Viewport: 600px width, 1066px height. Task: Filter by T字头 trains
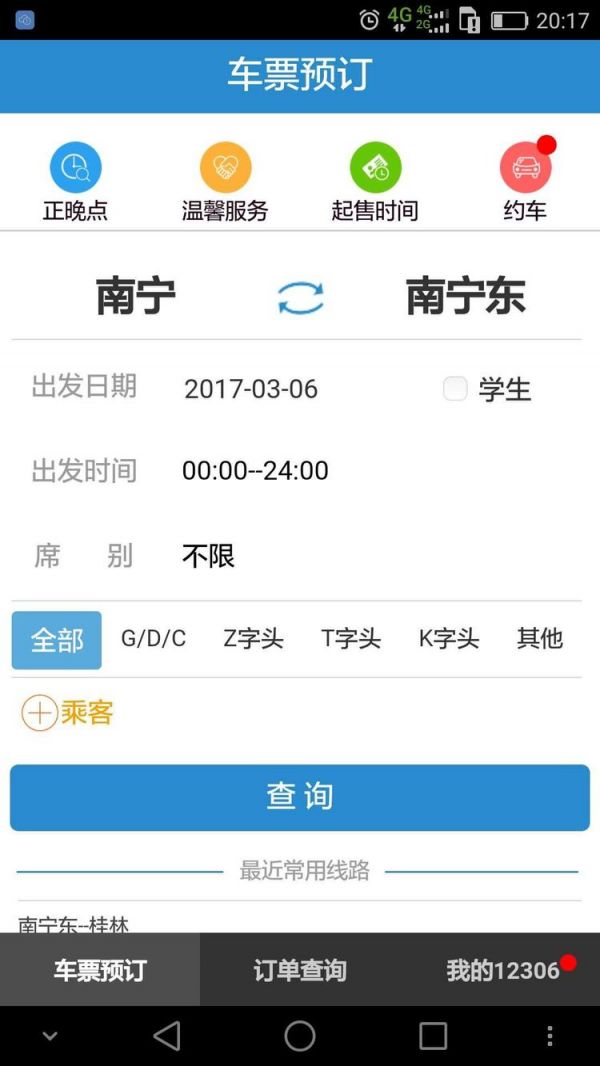[x=351, y=639]
